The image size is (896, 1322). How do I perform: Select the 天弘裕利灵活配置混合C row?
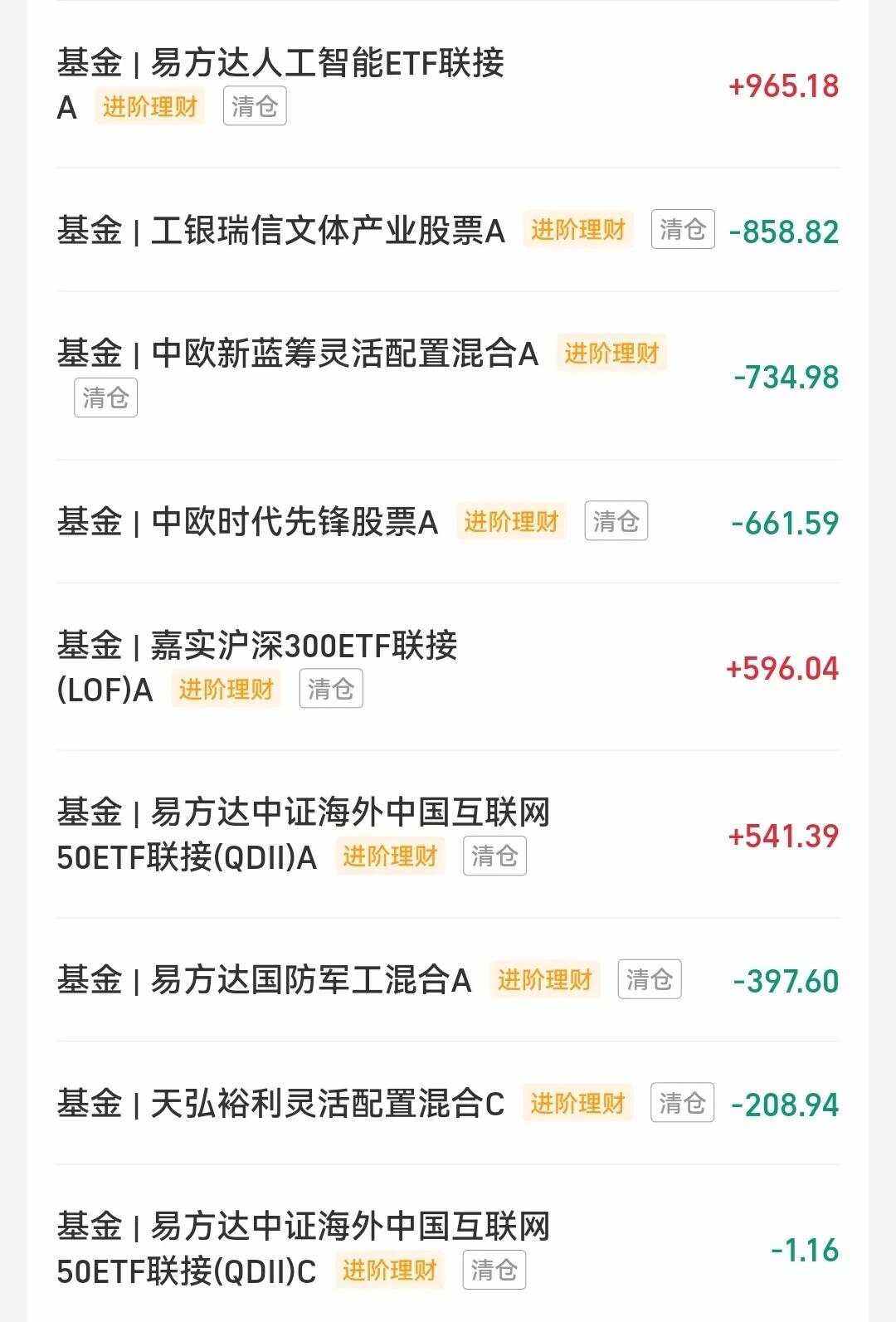pos(282,1103)
